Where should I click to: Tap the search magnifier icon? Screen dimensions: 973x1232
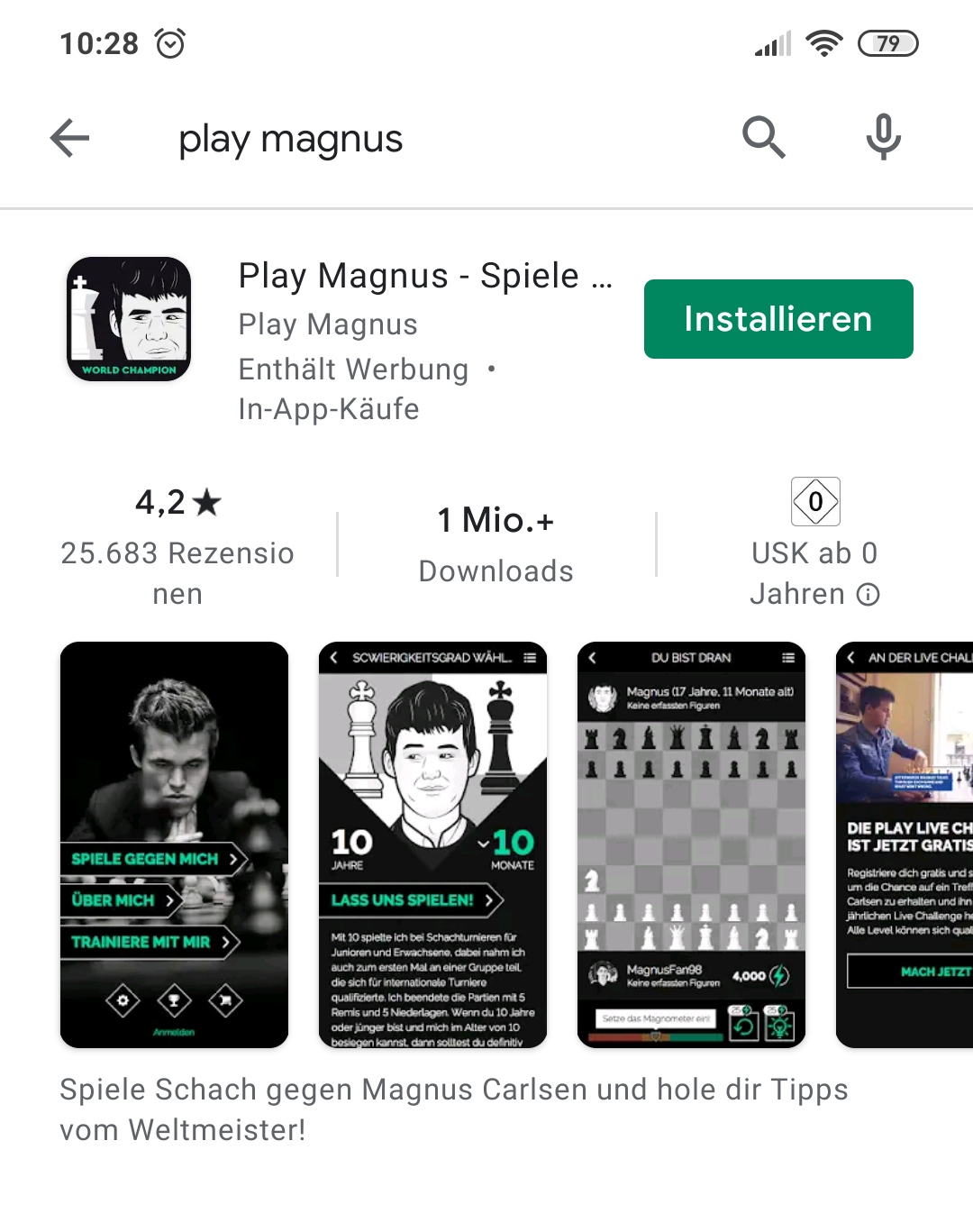[763, 138]
